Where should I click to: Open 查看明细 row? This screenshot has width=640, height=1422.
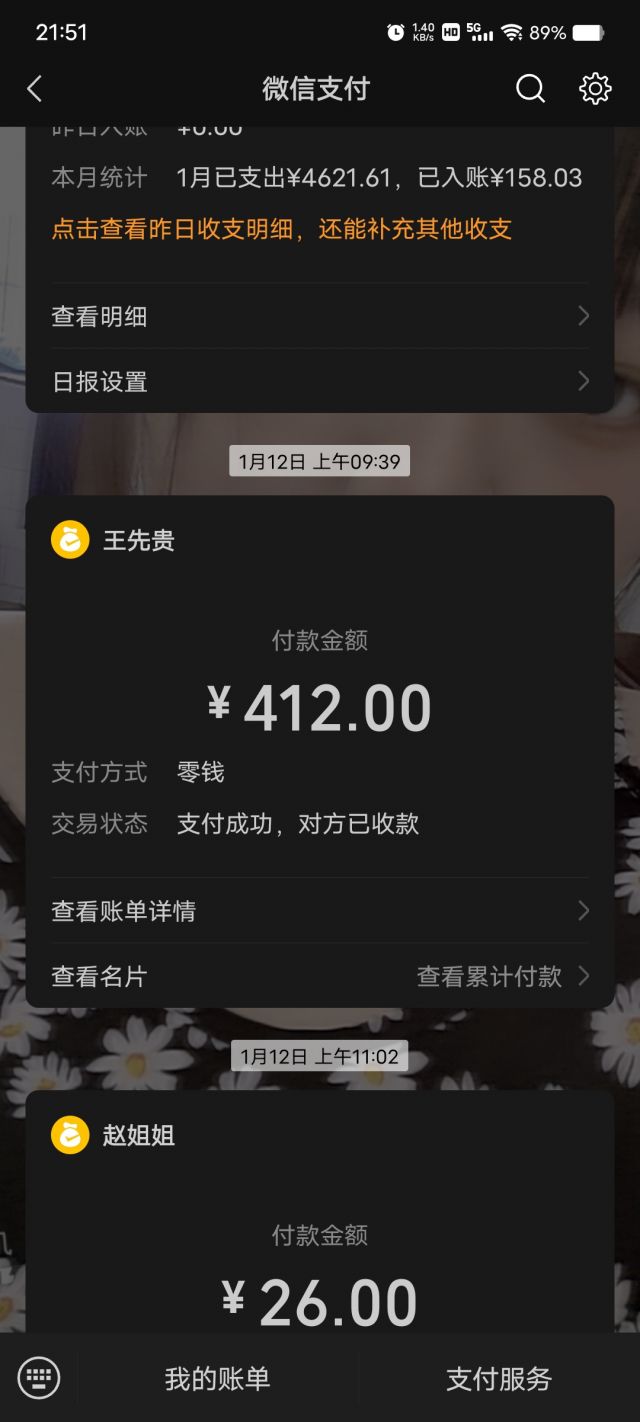tap(320, 317)
